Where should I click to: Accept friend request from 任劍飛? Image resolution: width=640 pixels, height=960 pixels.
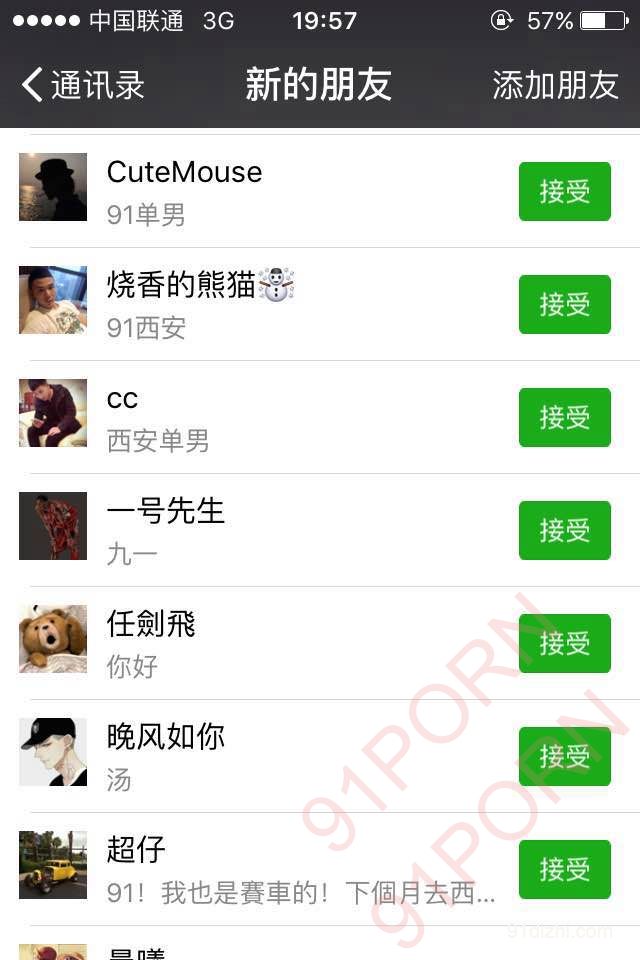(x=564, y=643)
